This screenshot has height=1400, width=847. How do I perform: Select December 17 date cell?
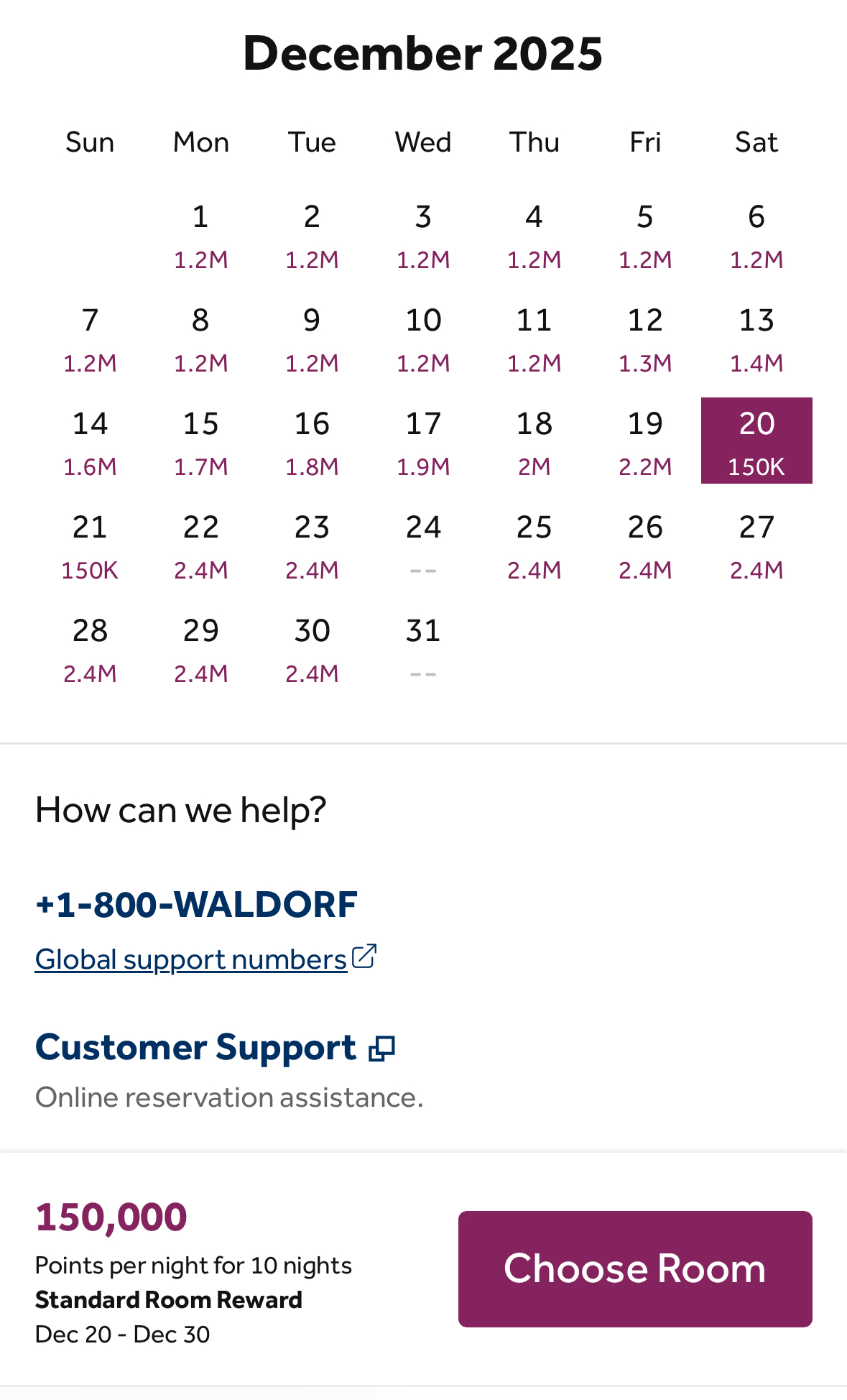pyautogui.click(x=423, y=441)
